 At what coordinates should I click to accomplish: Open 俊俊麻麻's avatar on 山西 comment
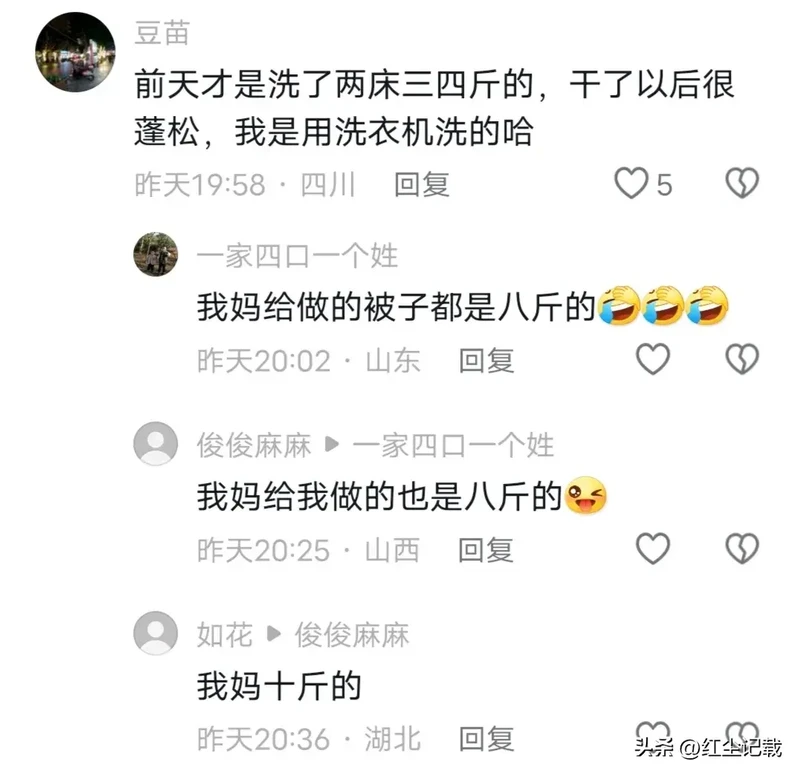(x=155, y=444)
